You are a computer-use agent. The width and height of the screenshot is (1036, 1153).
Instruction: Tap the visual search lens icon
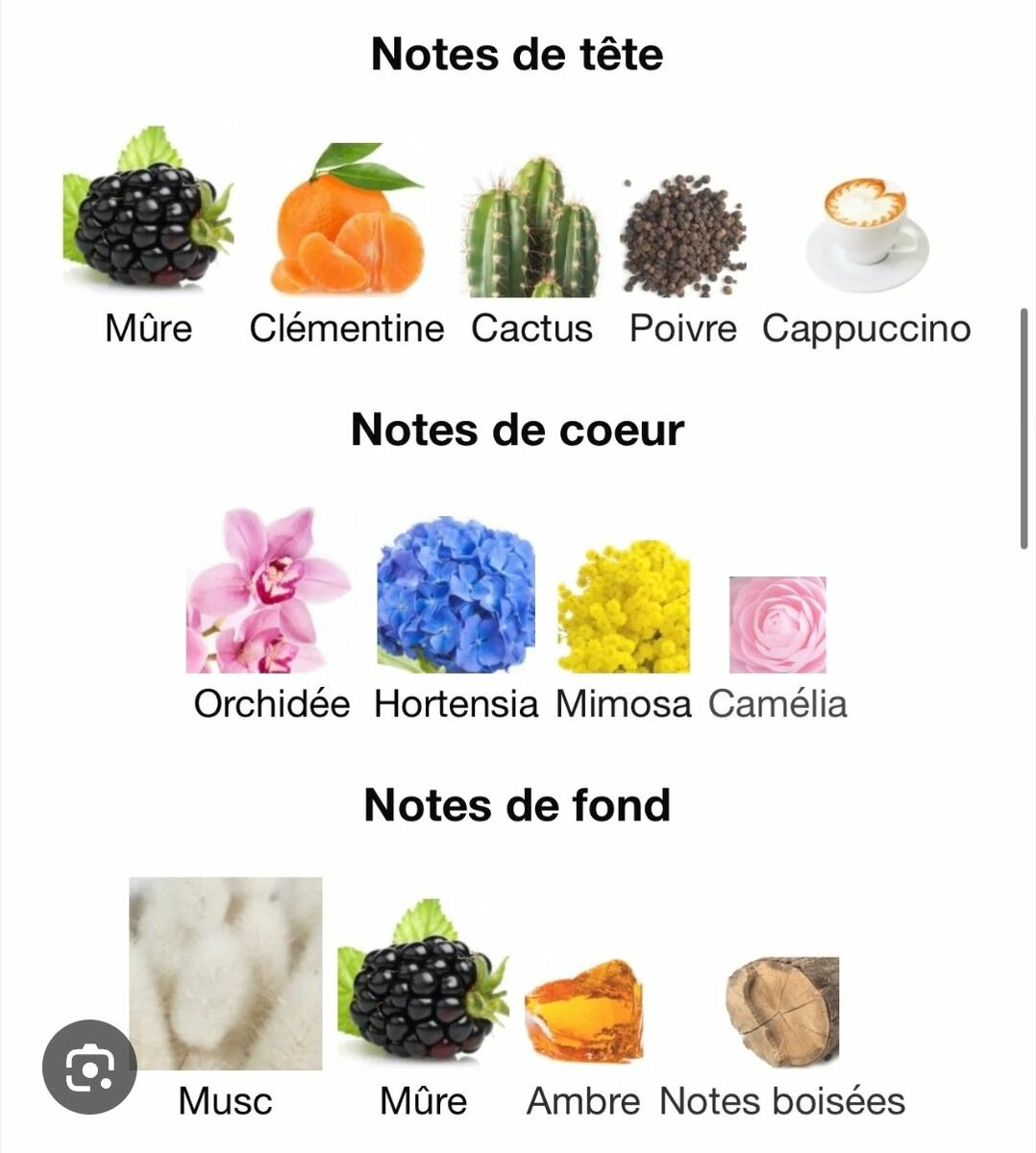89,1067
